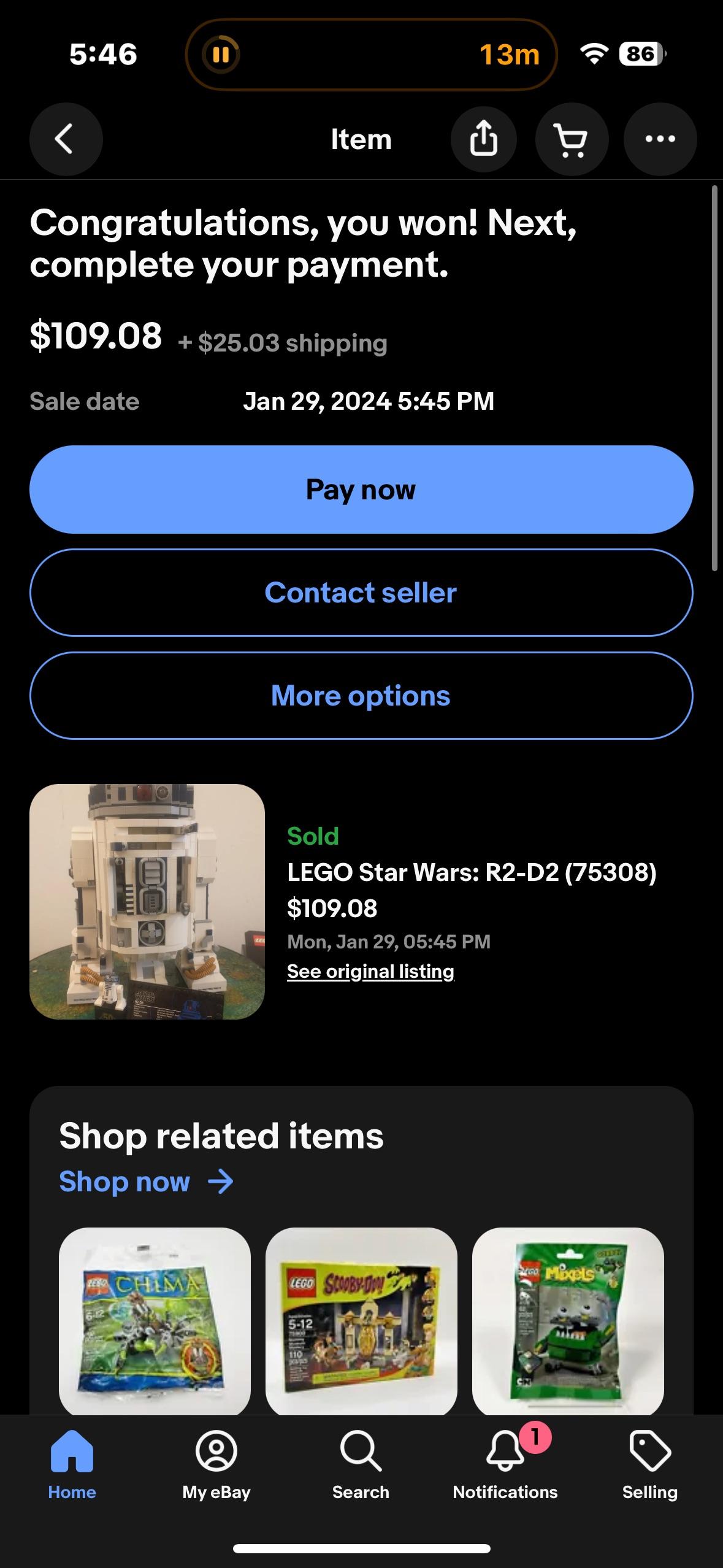This screenshot has height=1568, width=723.
Task: Tap Pay now to complete payment
Action: tap(361, 490)
